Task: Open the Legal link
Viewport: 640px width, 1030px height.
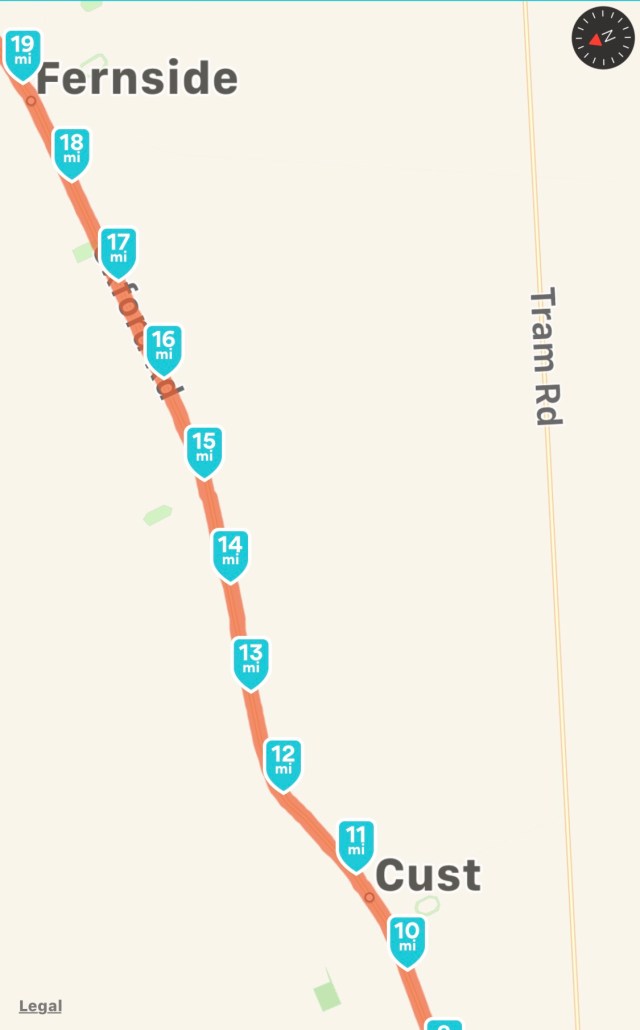Action: (40, 1006)
